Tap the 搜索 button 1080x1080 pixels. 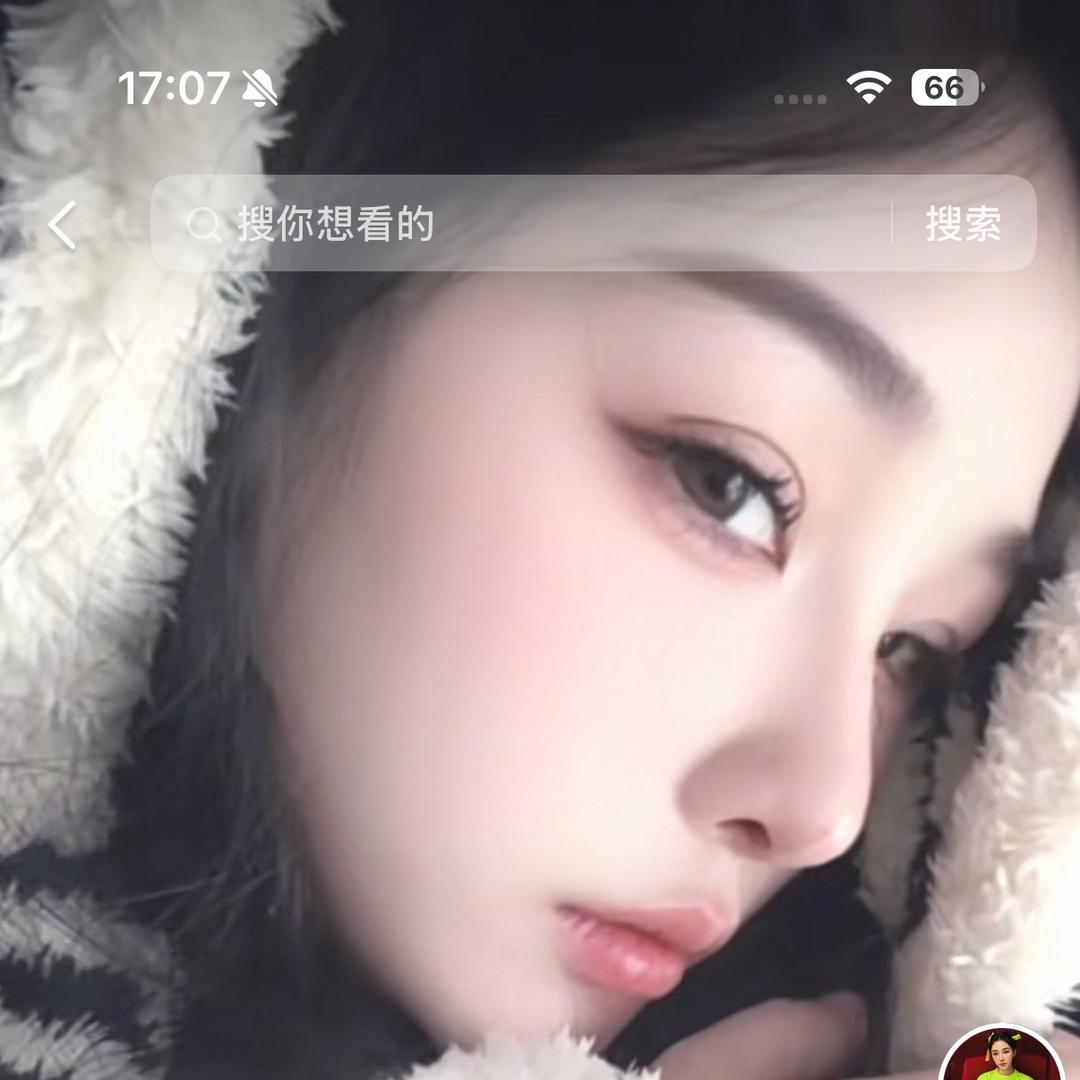click(962, 224)
